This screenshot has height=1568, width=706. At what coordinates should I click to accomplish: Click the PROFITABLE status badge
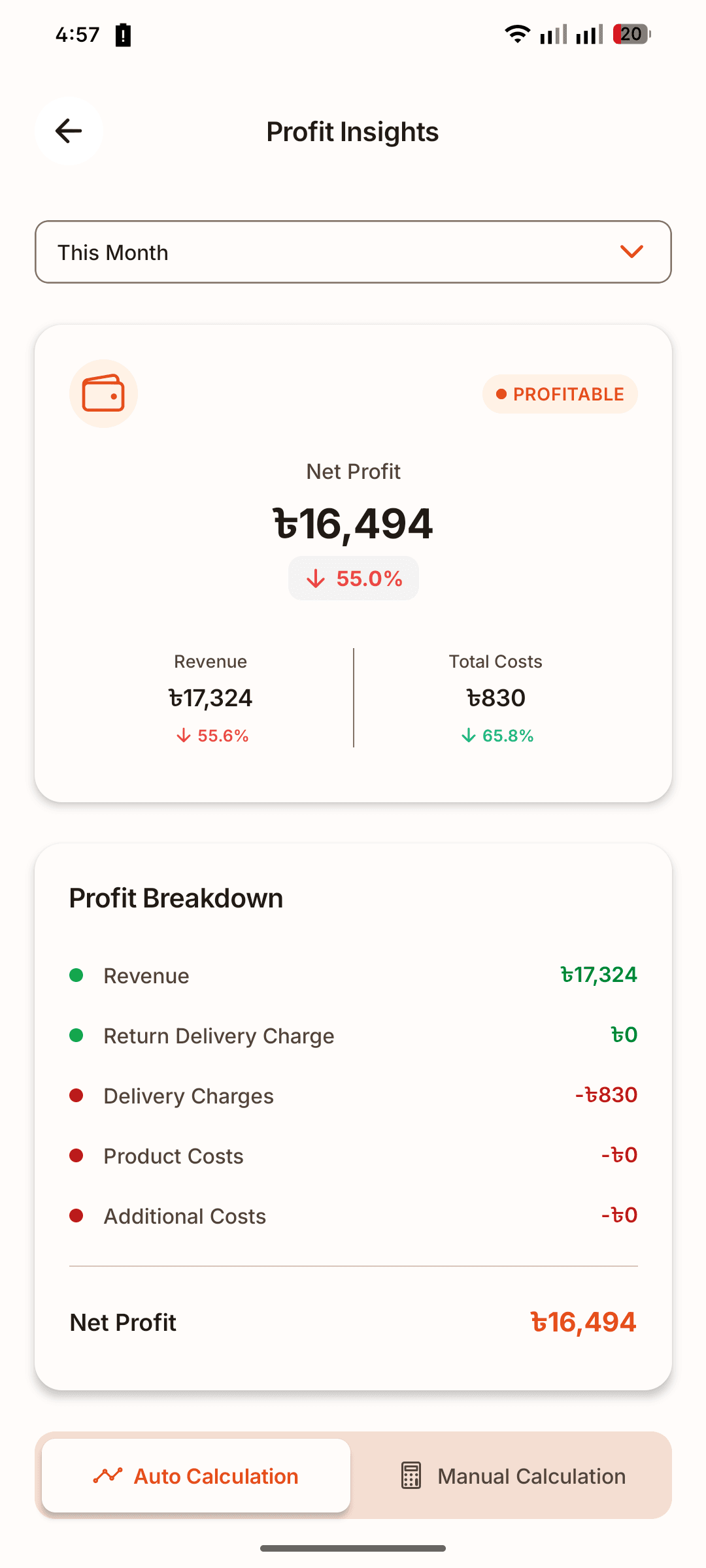[560, 393]
